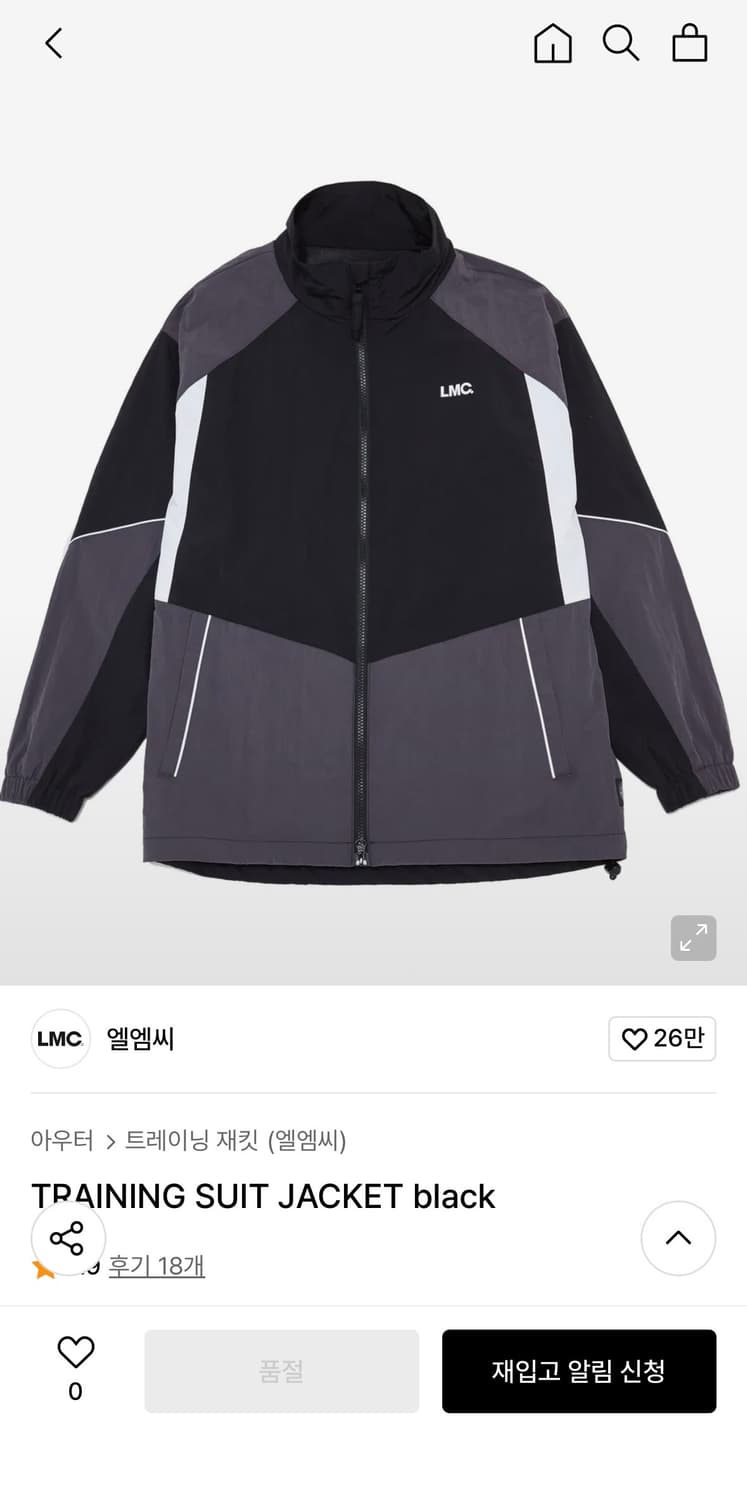Tap the share icon above the bottom bar
This screenshot has width=747, height=1500.
68,1238
